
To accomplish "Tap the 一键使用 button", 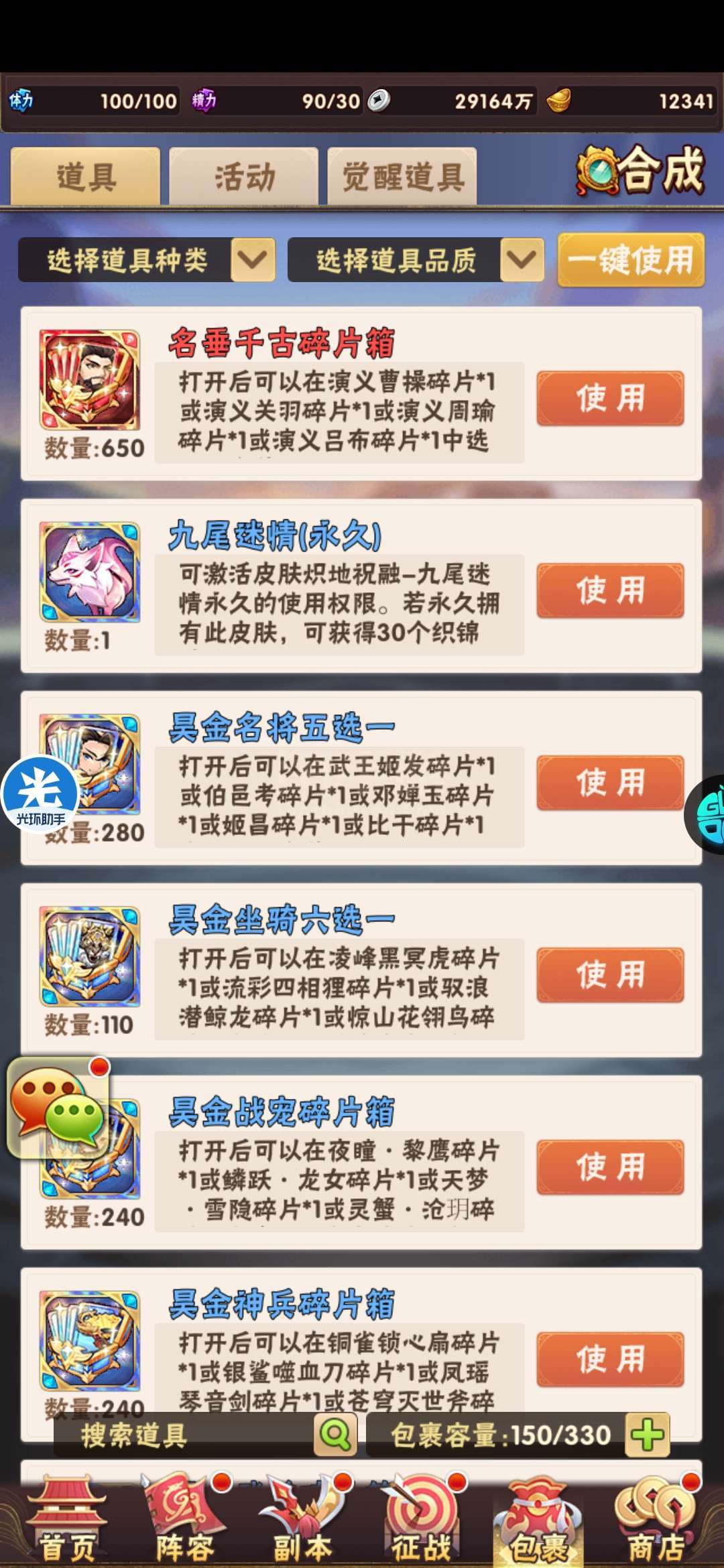I will [631, 260].
